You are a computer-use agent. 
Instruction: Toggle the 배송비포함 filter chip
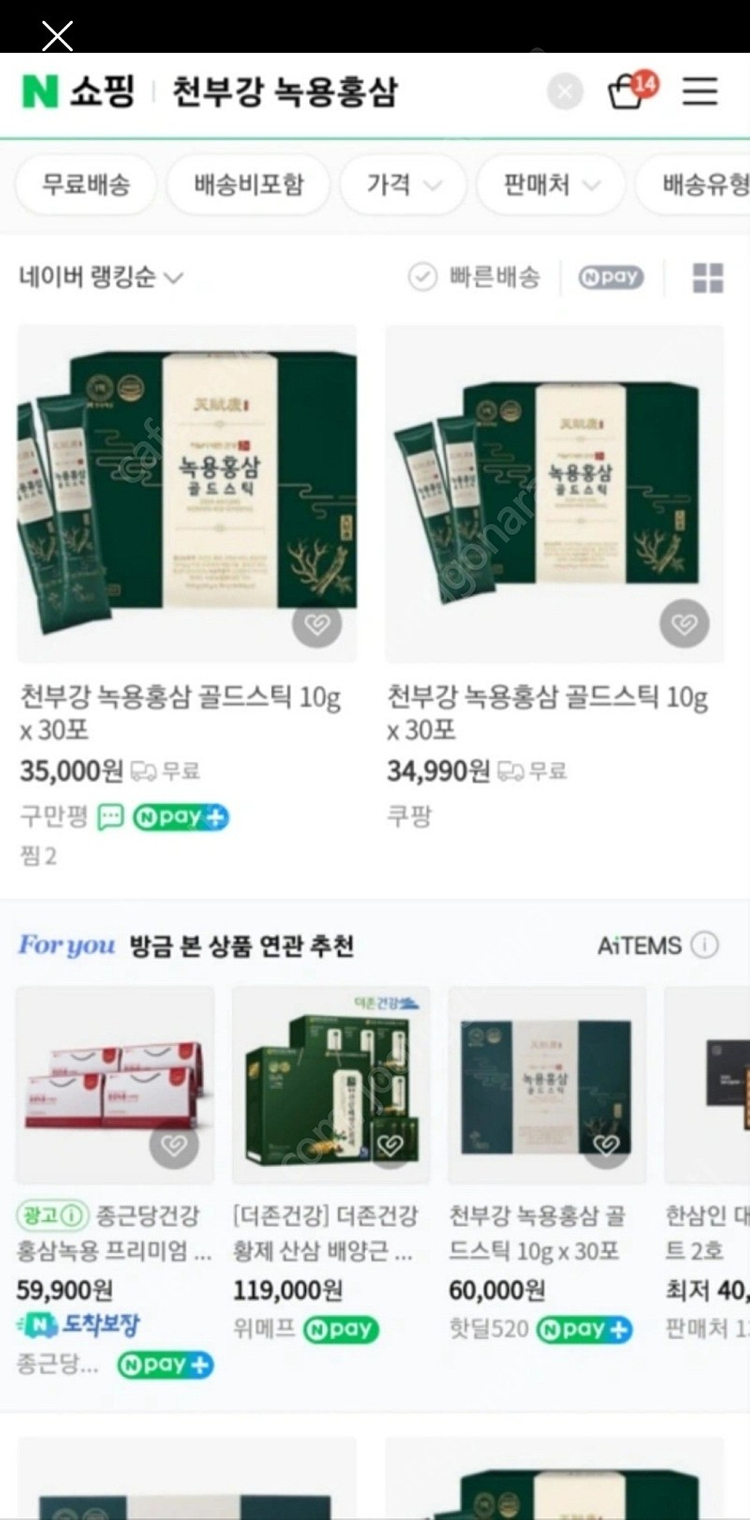(x=248, y=185)
